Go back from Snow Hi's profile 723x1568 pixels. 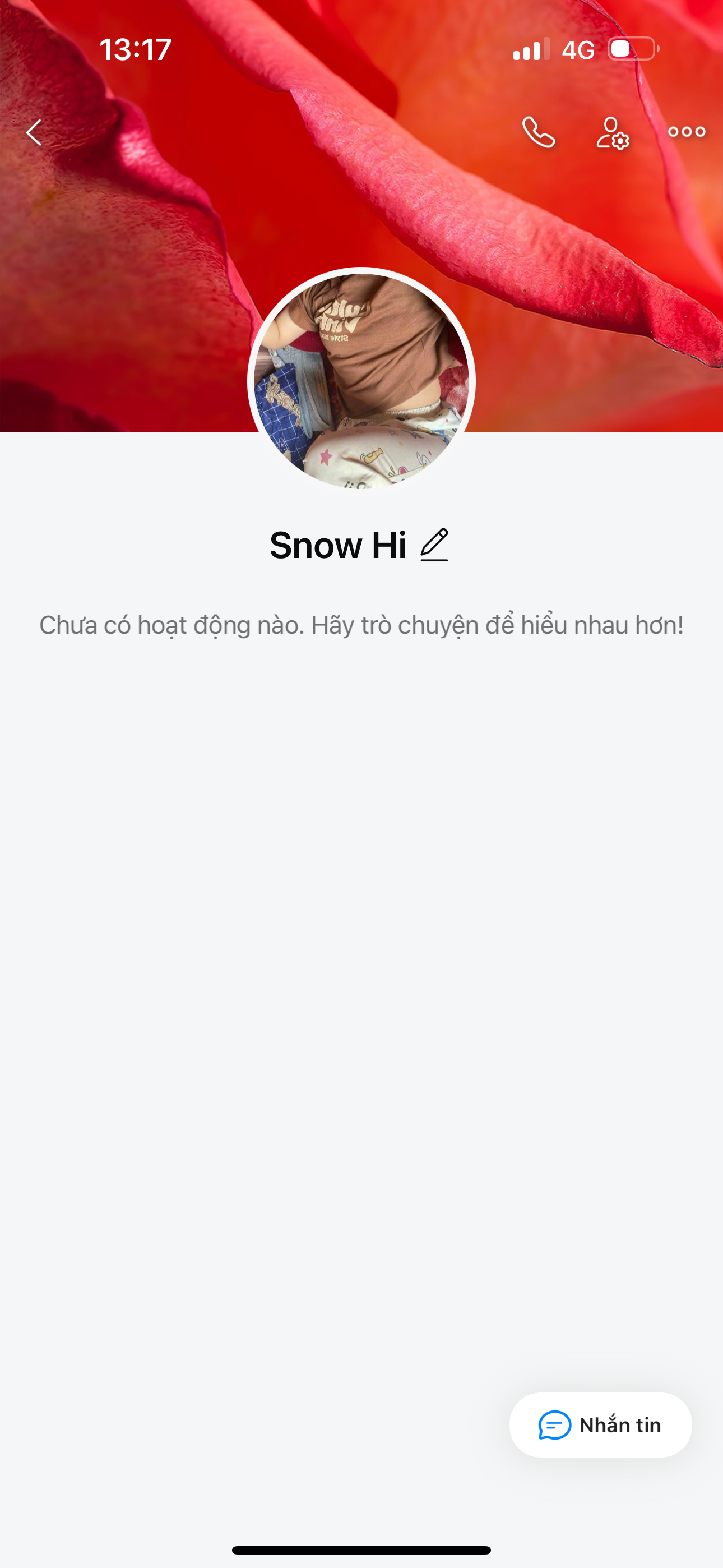(34, 132)
